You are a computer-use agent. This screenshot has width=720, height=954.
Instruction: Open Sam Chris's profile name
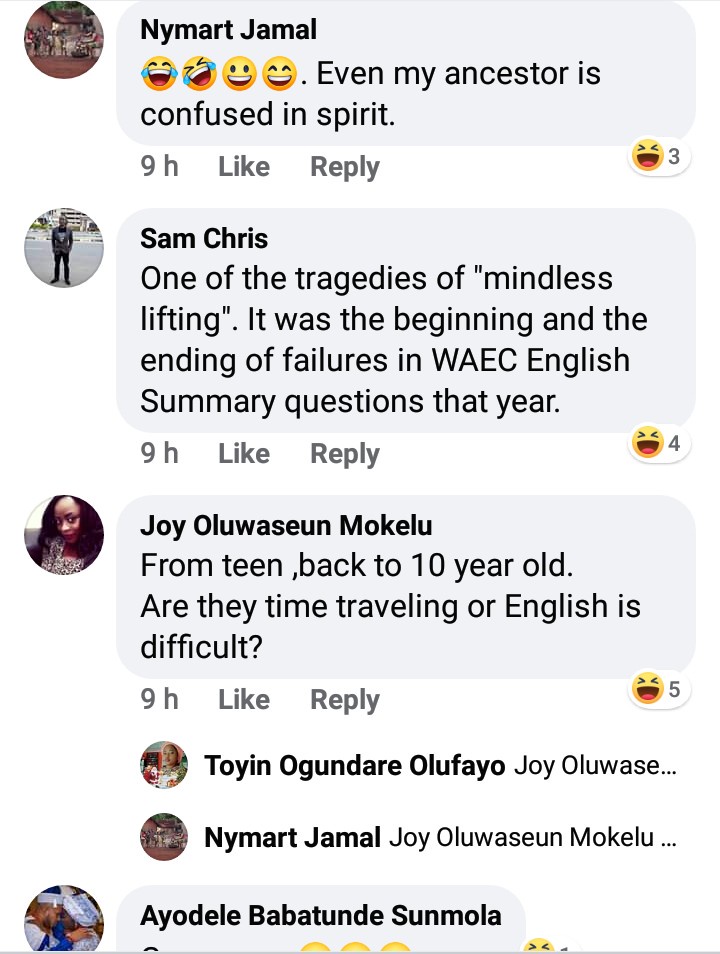tap(204, 238)
